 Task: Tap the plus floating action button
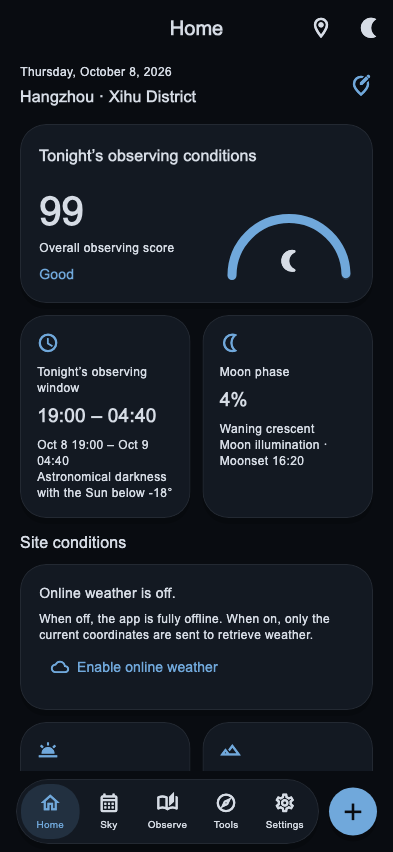(353, 811)
